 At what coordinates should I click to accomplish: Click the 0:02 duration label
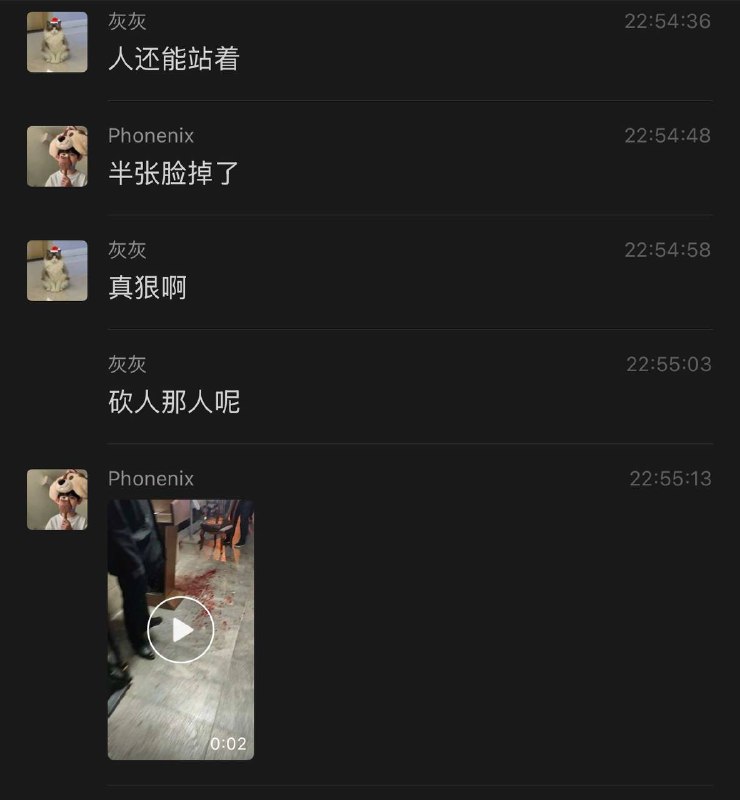[226, 743]
